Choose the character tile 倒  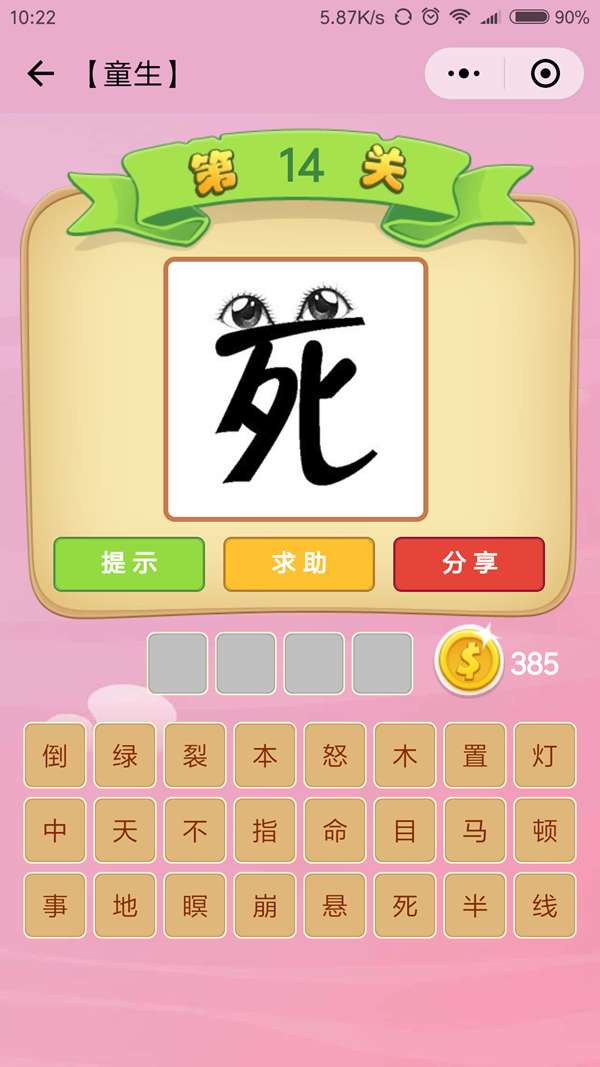(x=55, y=755)
